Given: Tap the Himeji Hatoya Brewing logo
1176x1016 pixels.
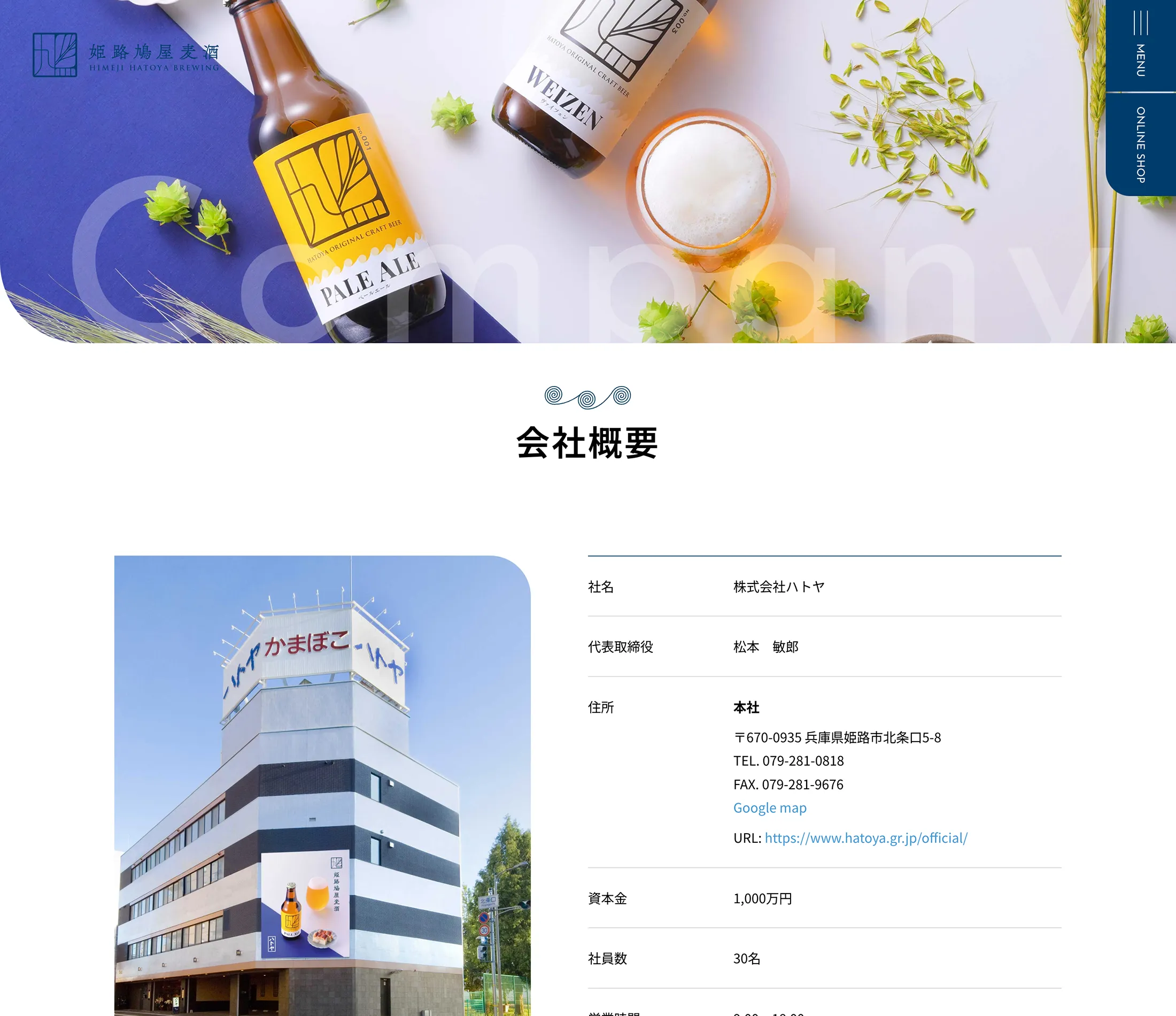Looking at the screenshot, I should coord(126,55).
